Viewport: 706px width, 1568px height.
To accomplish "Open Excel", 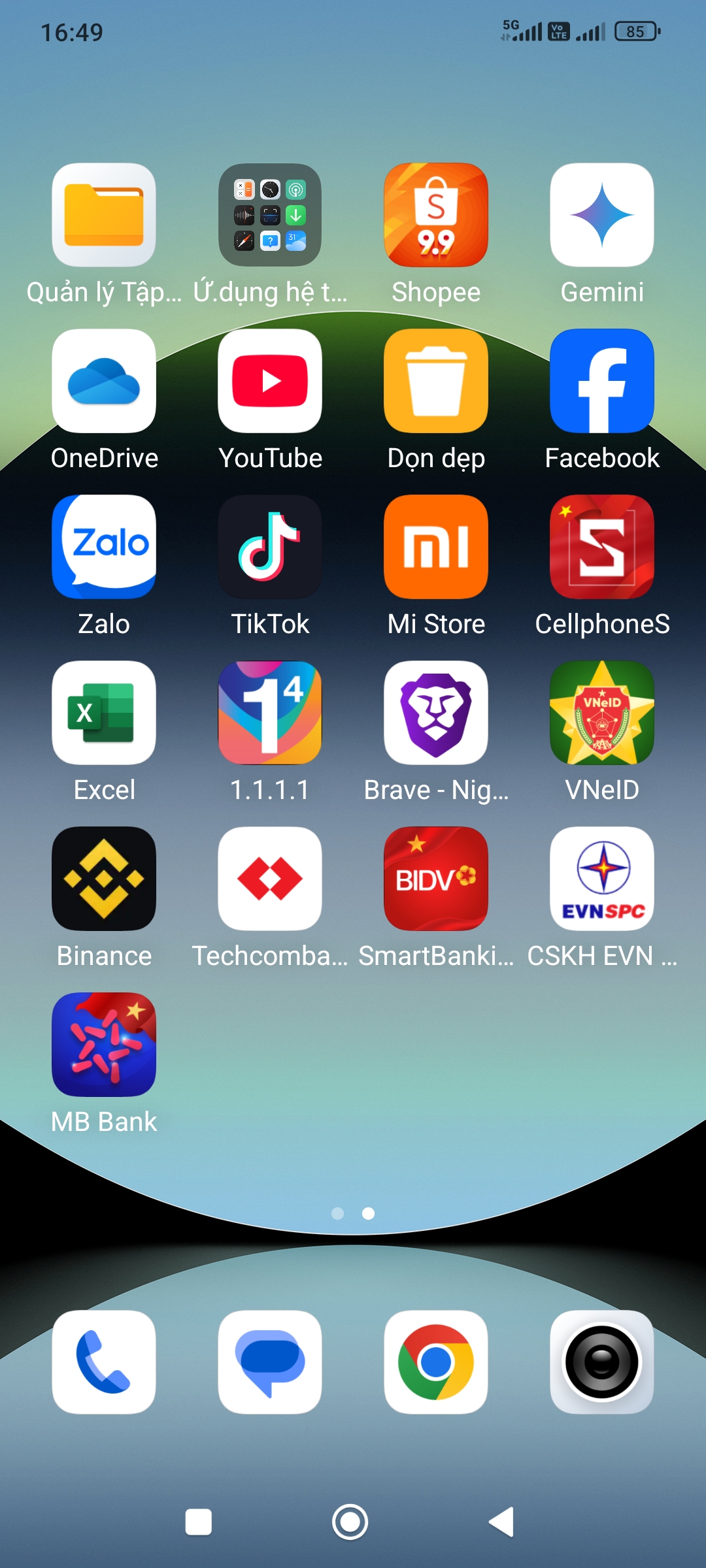I will pyautogui.click(x=104, y=713).
